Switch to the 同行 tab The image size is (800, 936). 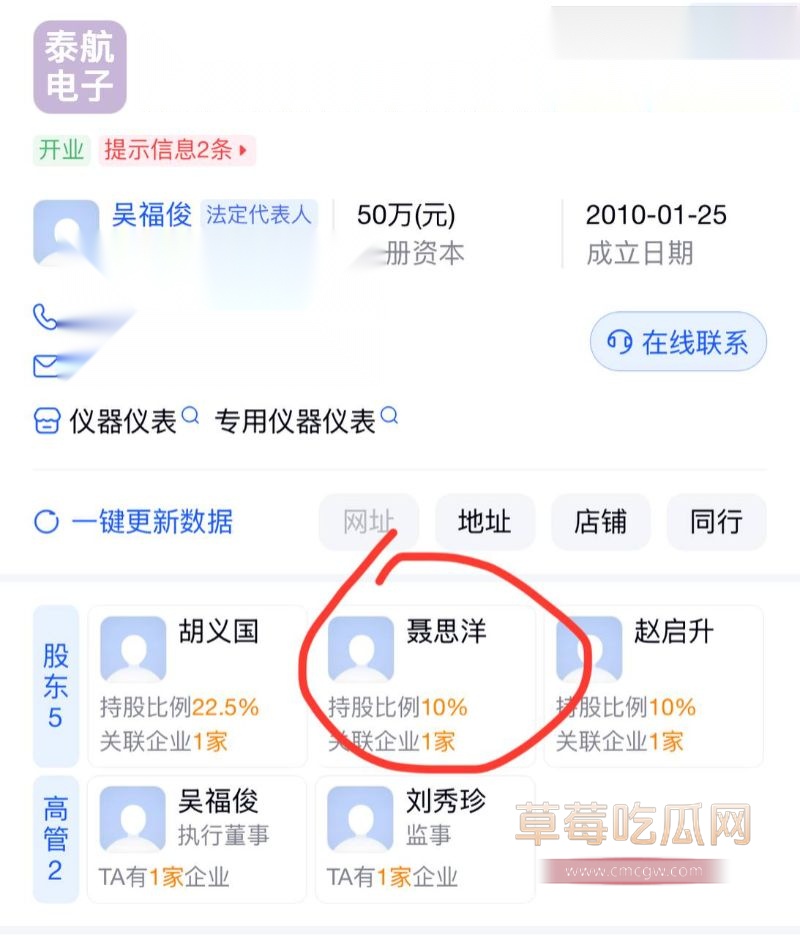click(x=716, y=522)
